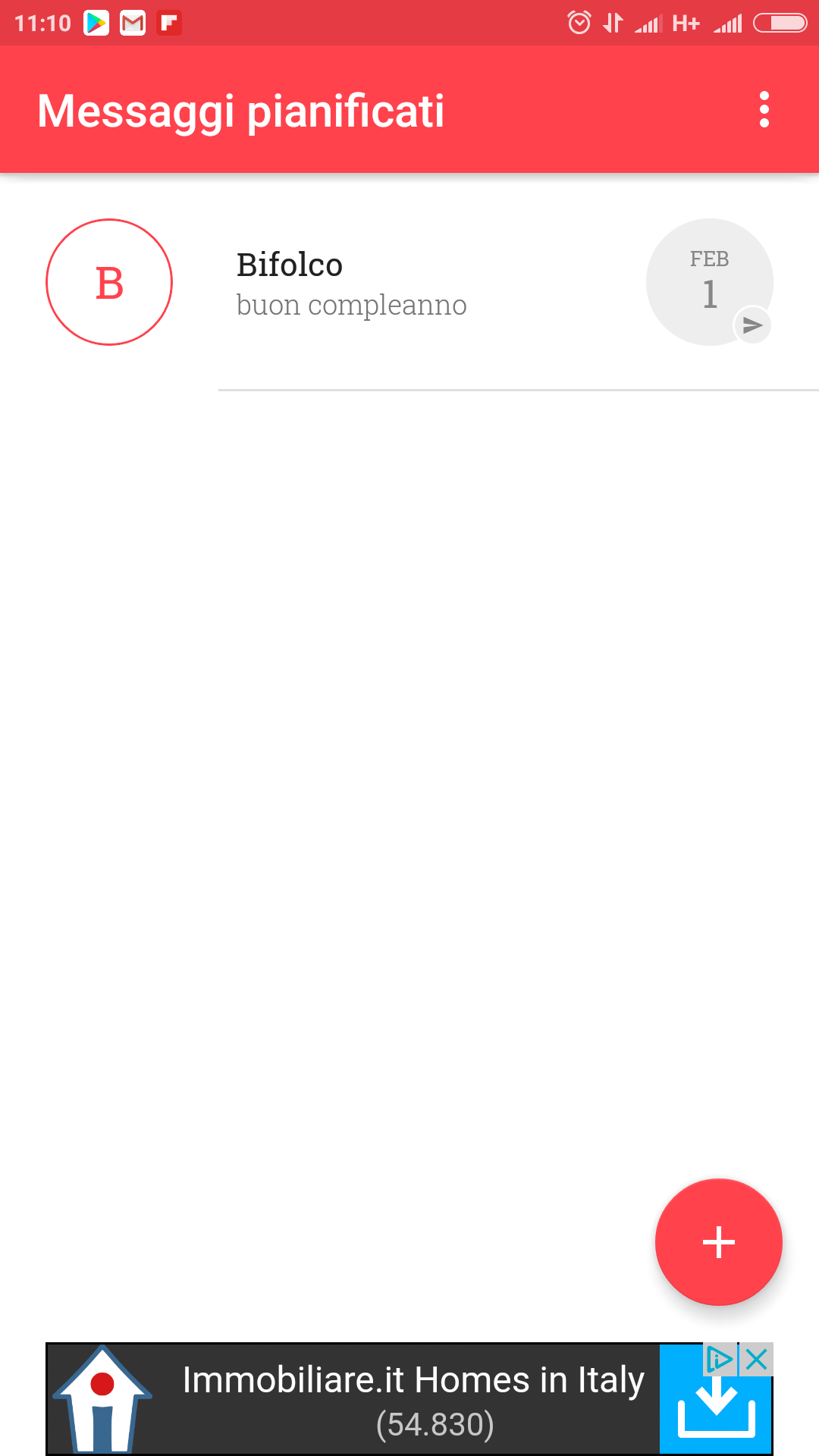Add a new scheduled message

(x=718, y=1242)
